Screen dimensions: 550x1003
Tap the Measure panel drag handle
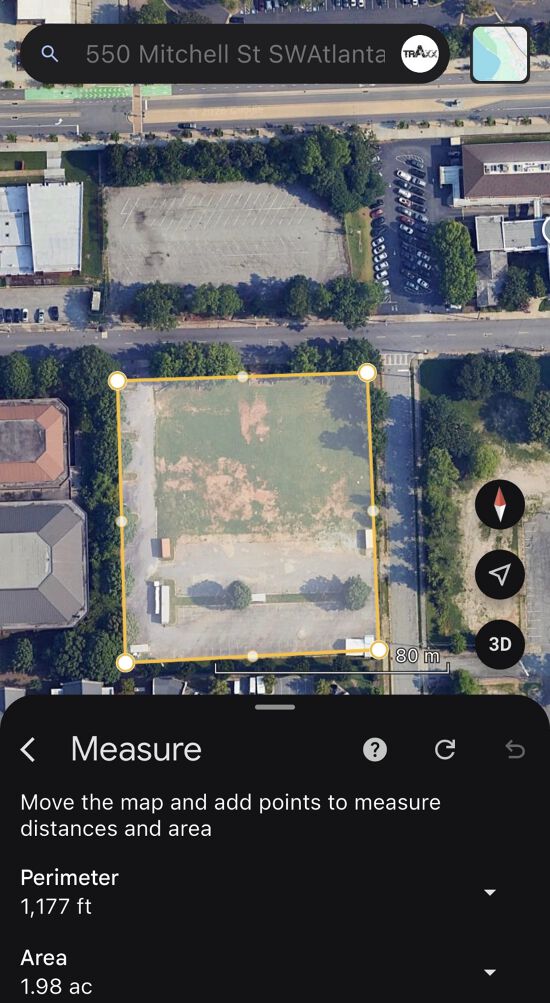coord(274,707)
